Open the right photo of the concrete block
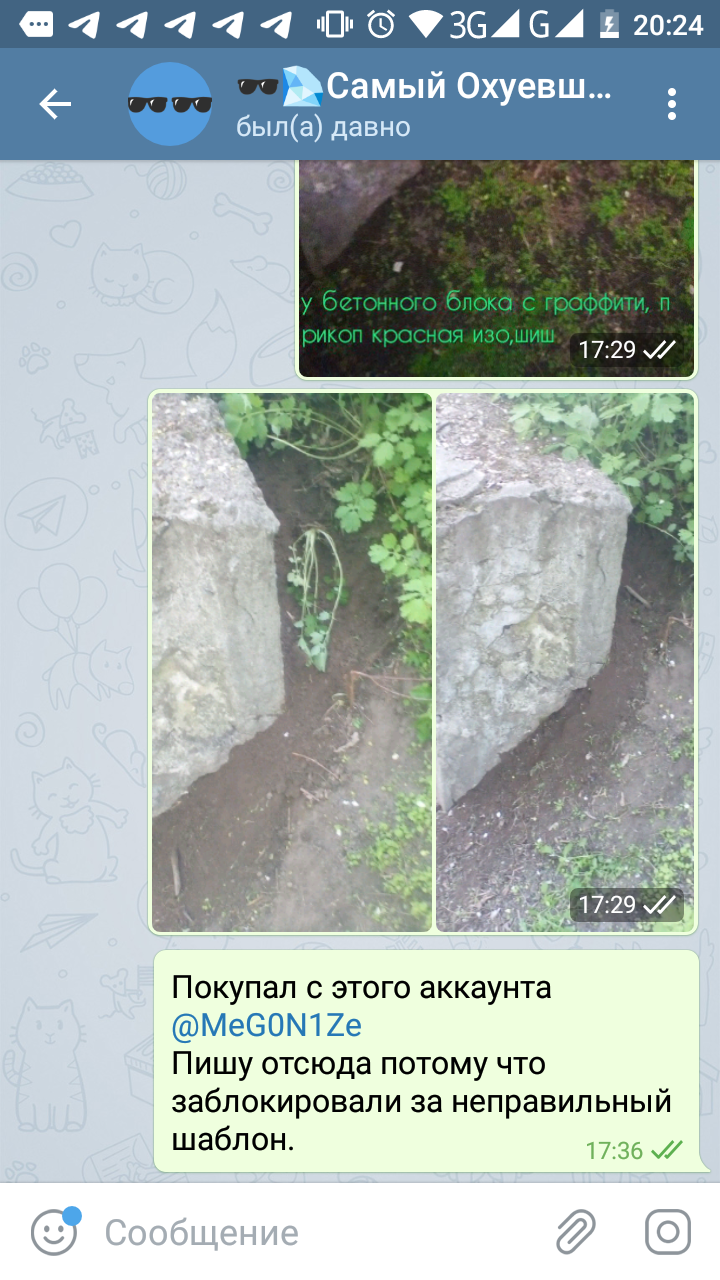720x1280 pixels. 565,662
